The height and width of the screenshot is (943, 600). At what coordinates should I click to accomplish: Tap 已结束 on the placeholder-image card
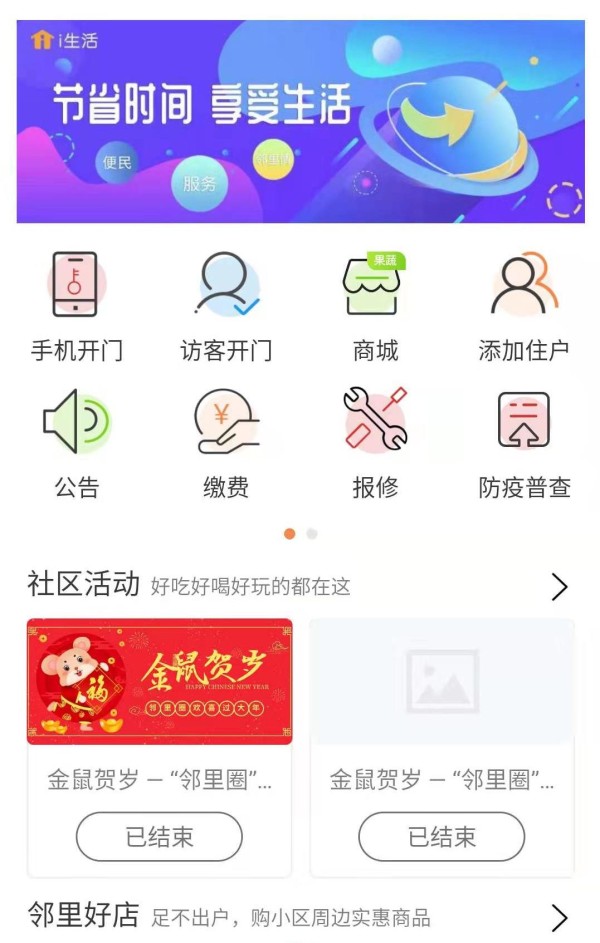click(x=442, y=837)
